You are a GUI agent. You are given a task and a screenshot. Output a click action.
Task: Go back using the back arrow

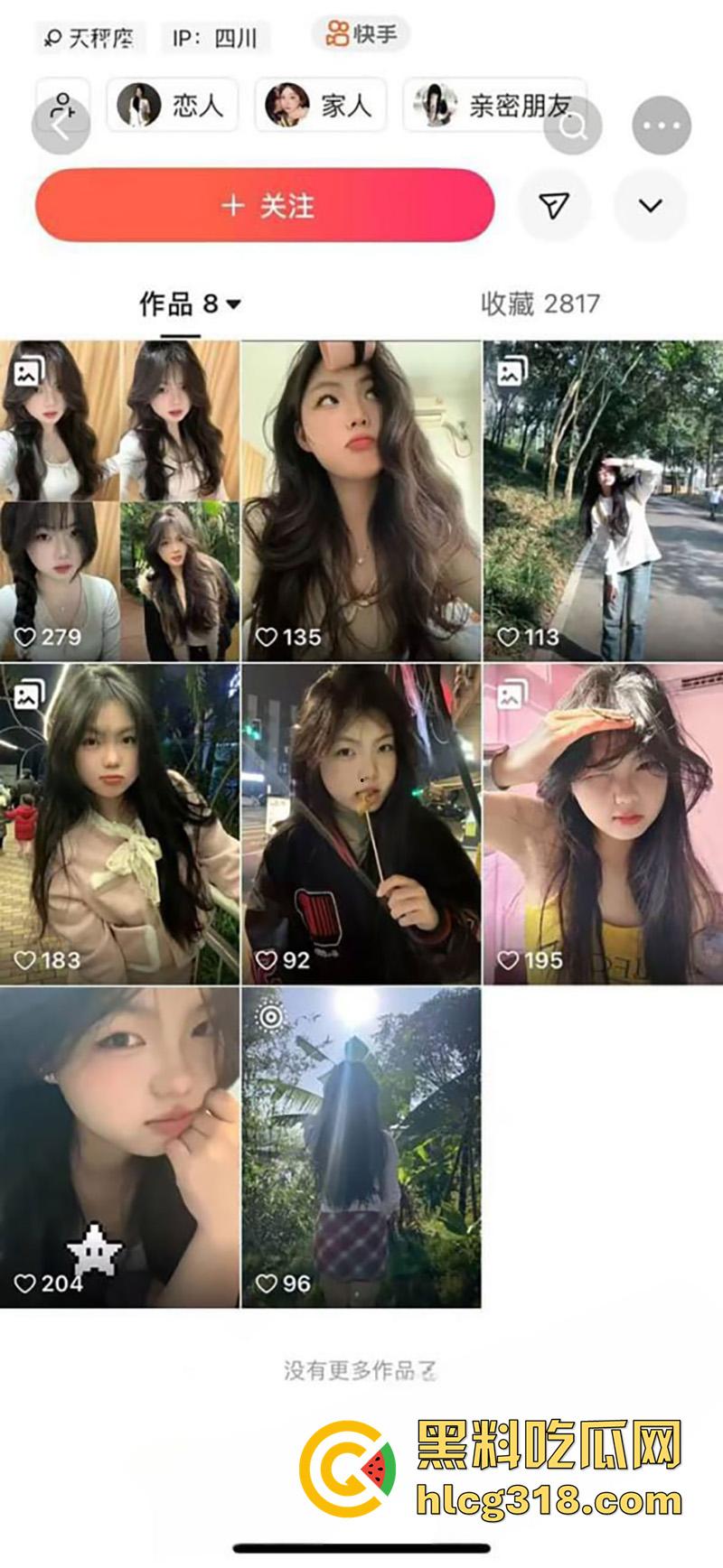[60, 126]
